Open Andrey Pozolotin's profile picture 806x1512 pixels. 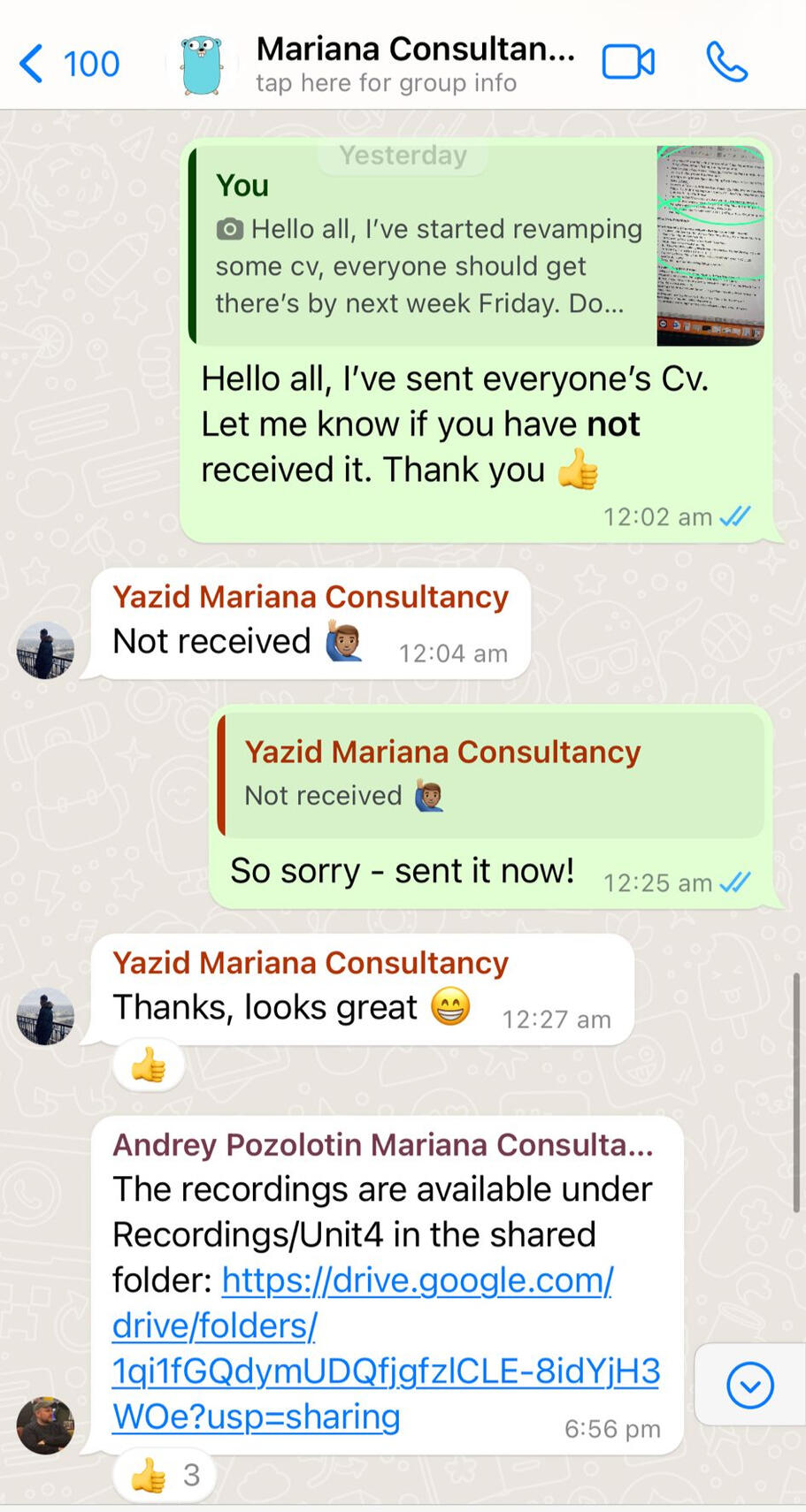45,1425
